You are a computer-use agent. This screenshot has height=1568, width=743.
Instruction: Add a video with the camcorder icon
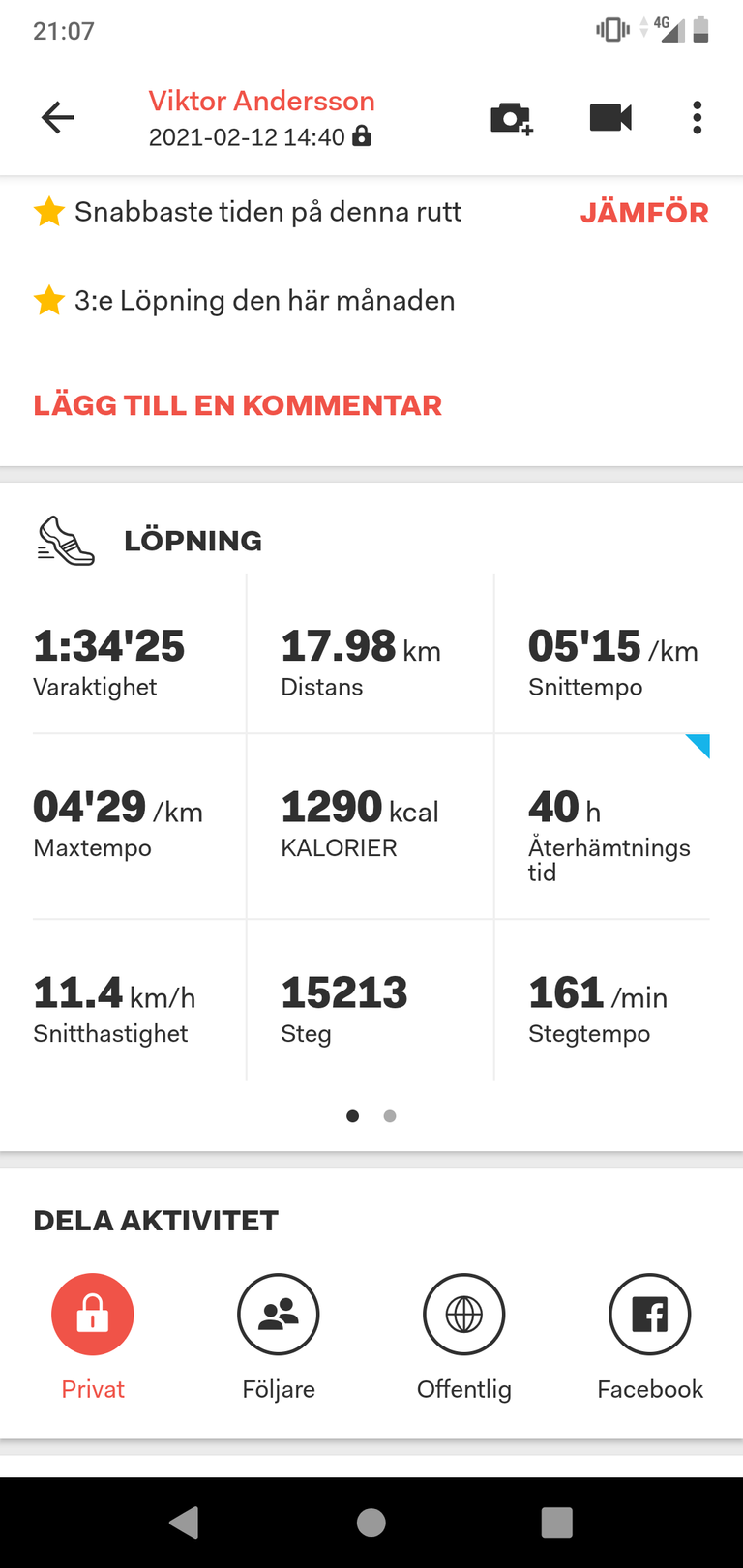610,118
